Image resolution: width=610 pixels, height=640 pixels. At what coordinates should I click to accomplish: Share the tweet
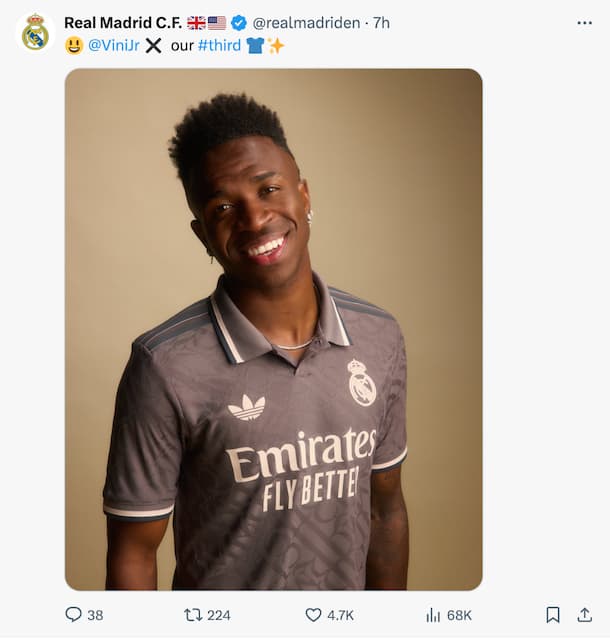585,614
